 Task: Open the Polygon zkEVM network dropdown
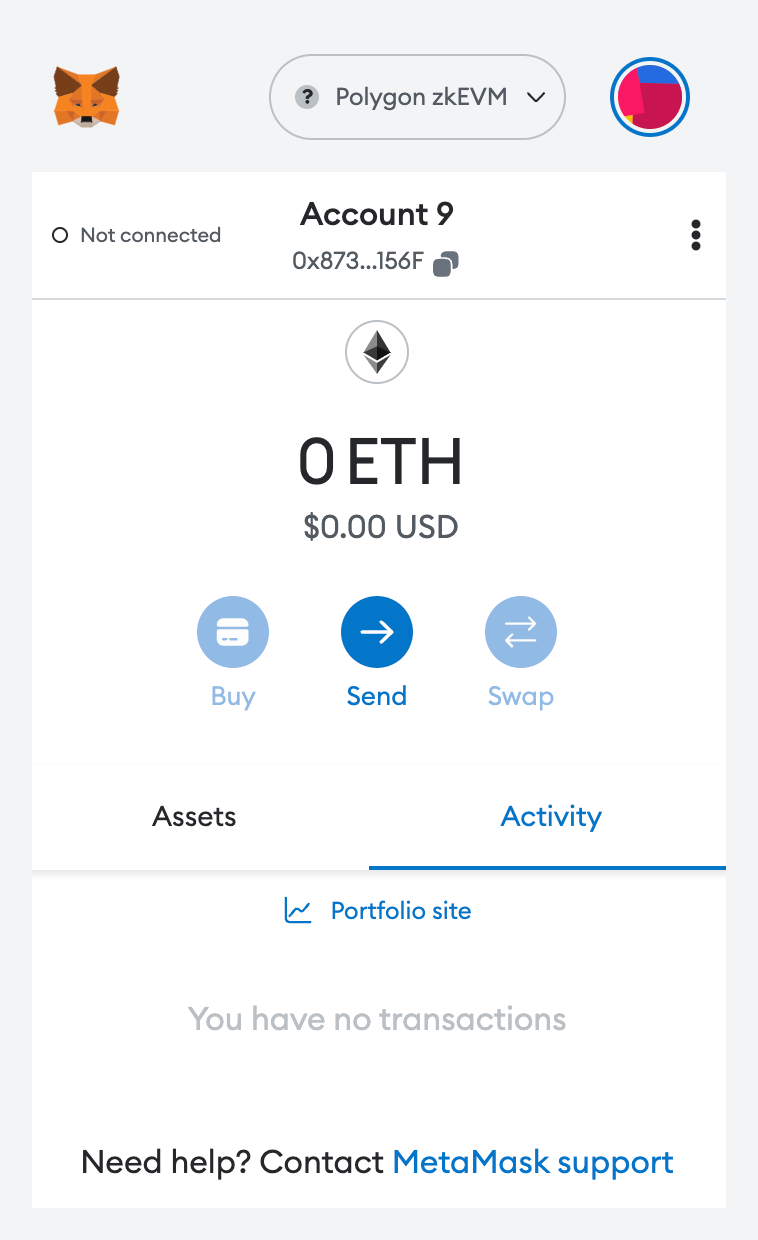(418, 97)
